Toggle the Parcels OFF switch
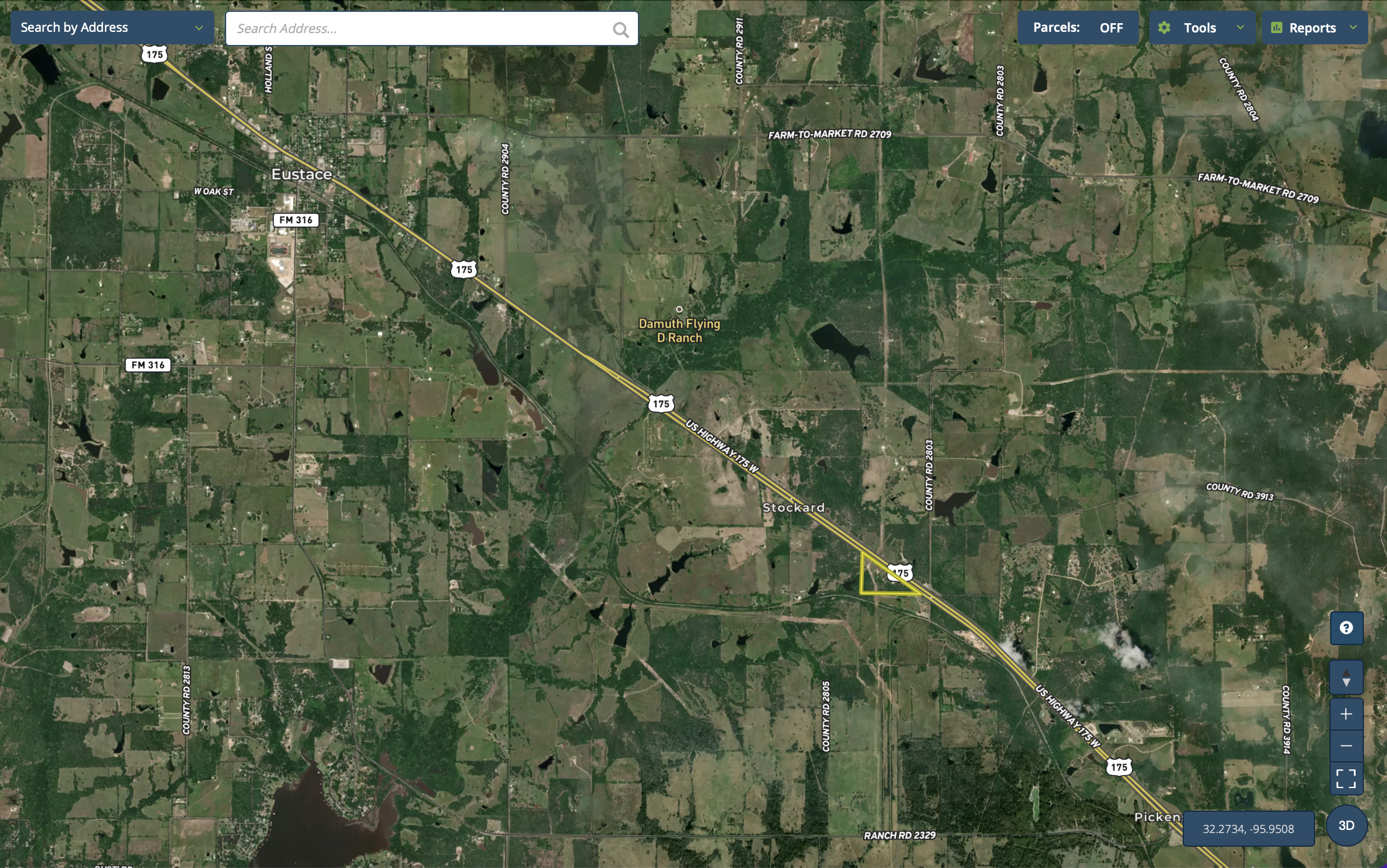 [1078, 27]
